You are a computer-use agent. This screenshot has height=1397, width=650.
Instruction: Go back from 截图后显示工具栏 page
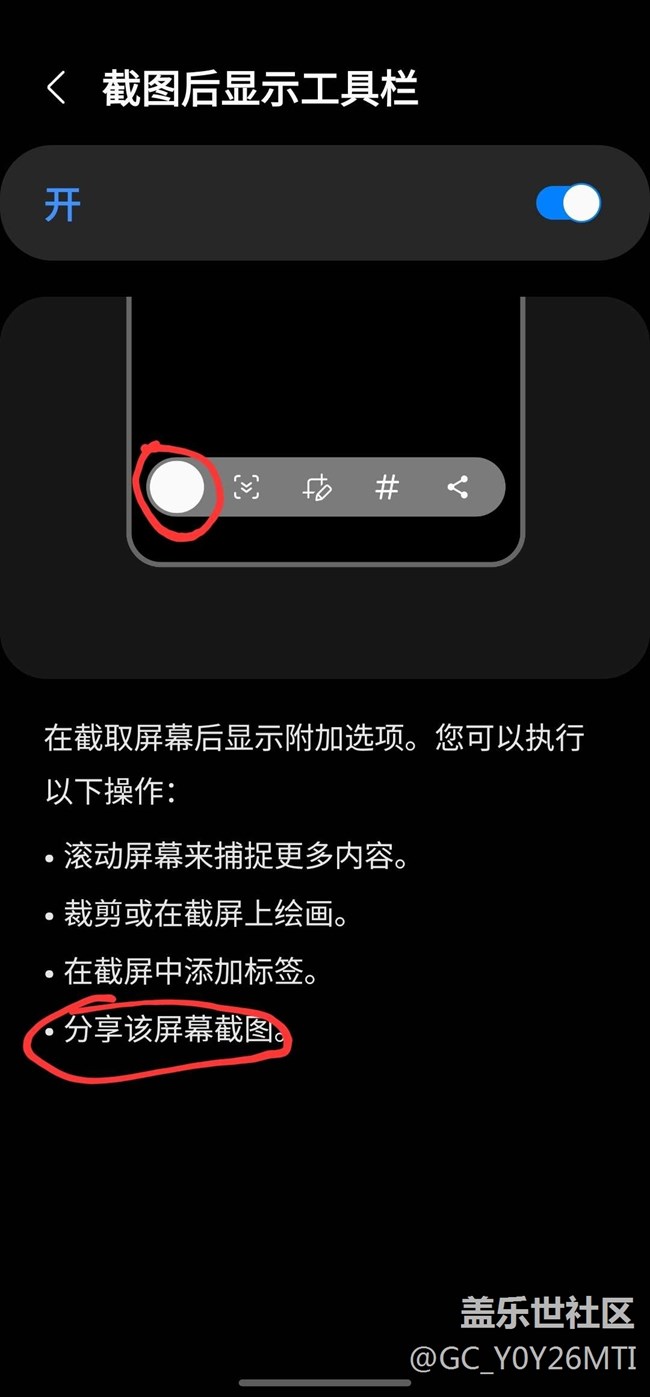pyautogui.click(x=56, y=88)
